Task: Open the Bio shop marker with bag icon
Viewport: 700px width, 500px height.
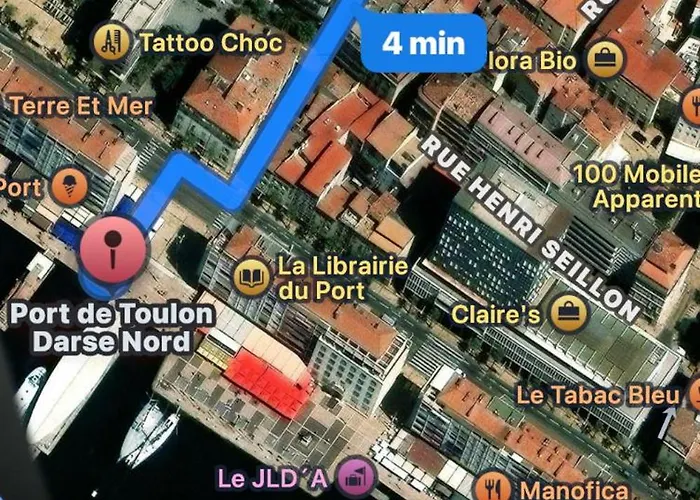Action: coord(606,60)
